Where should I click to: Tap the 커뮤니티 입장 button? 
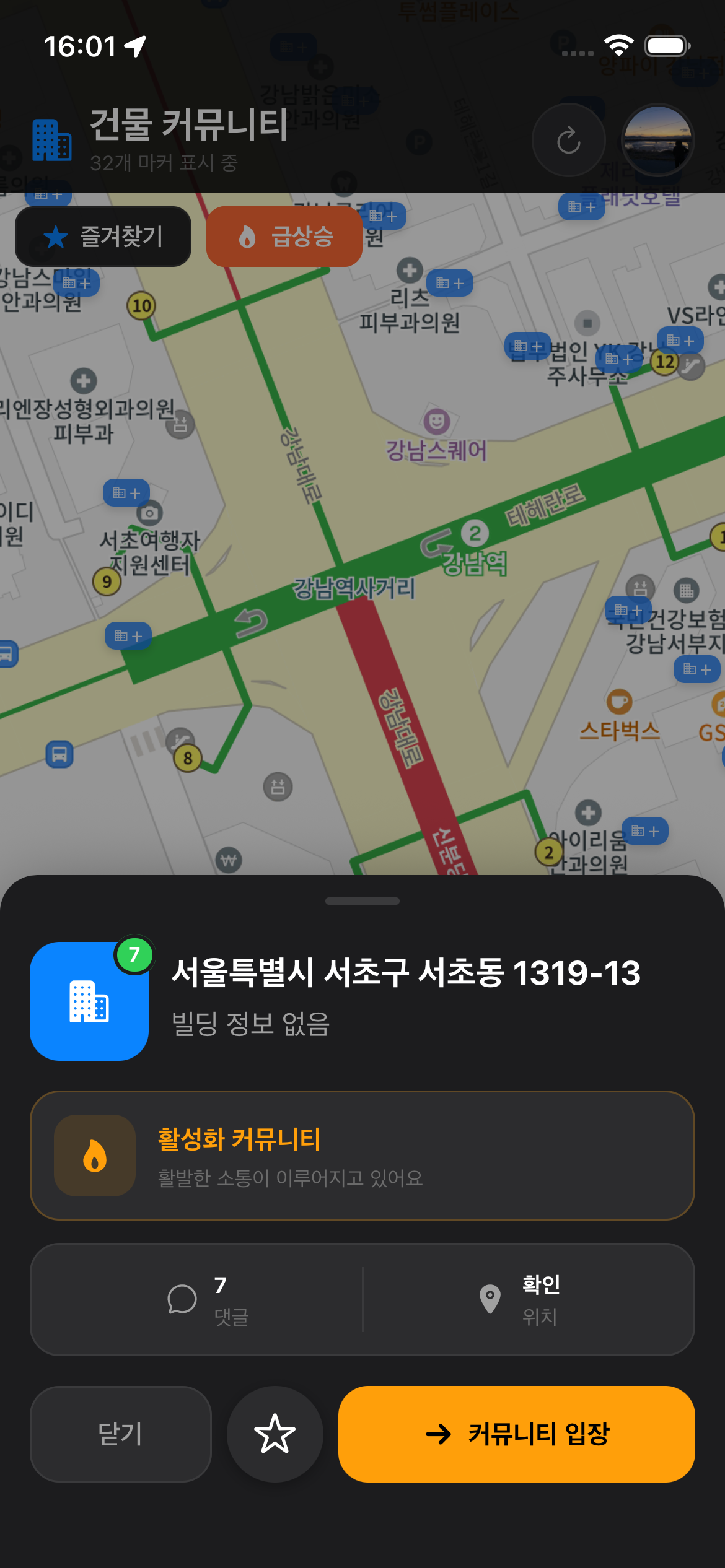(x=516, y=1434)
